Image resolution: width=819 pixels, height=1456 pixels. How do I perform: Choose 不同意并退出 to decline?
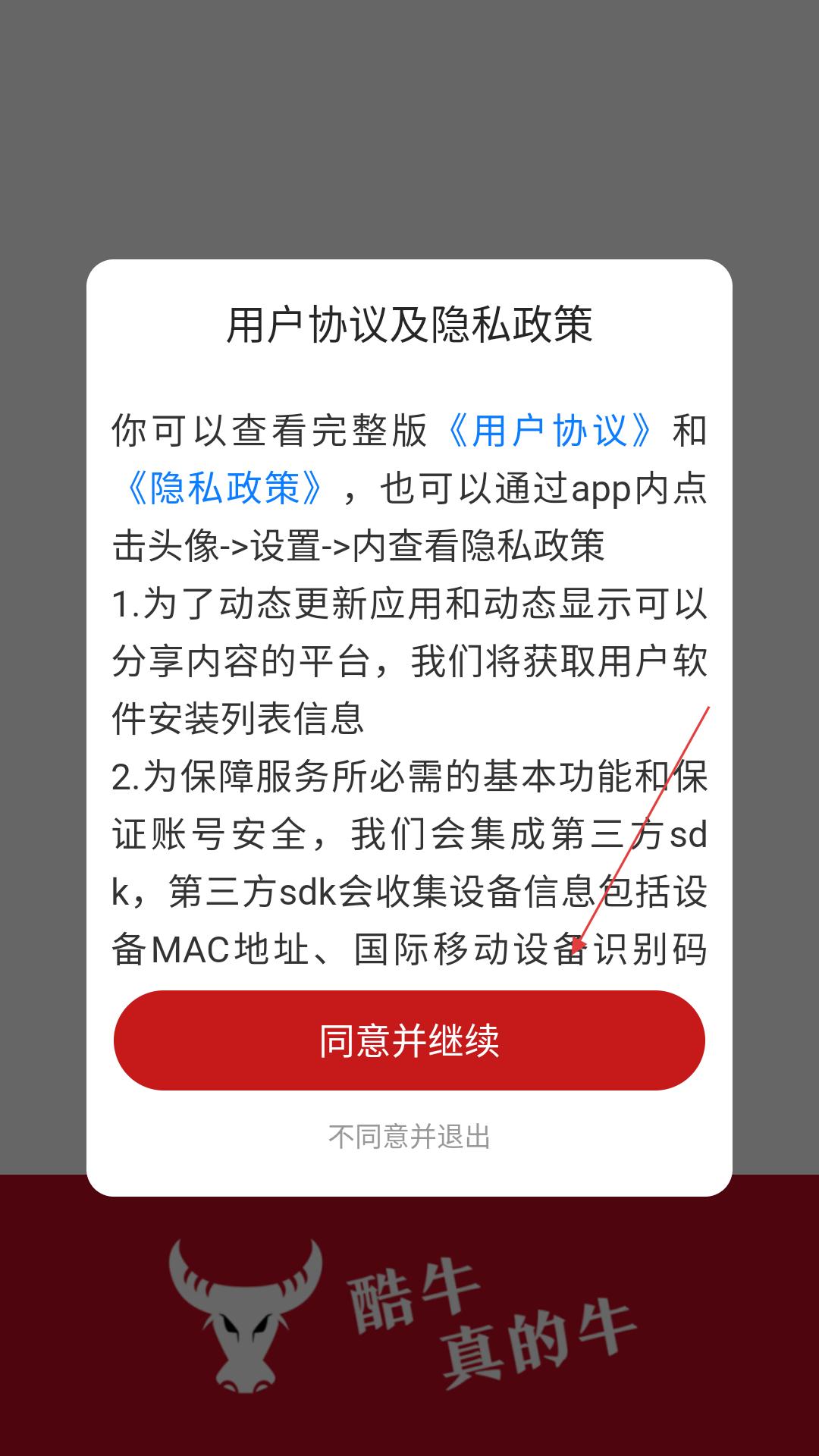pos(409,1137)
